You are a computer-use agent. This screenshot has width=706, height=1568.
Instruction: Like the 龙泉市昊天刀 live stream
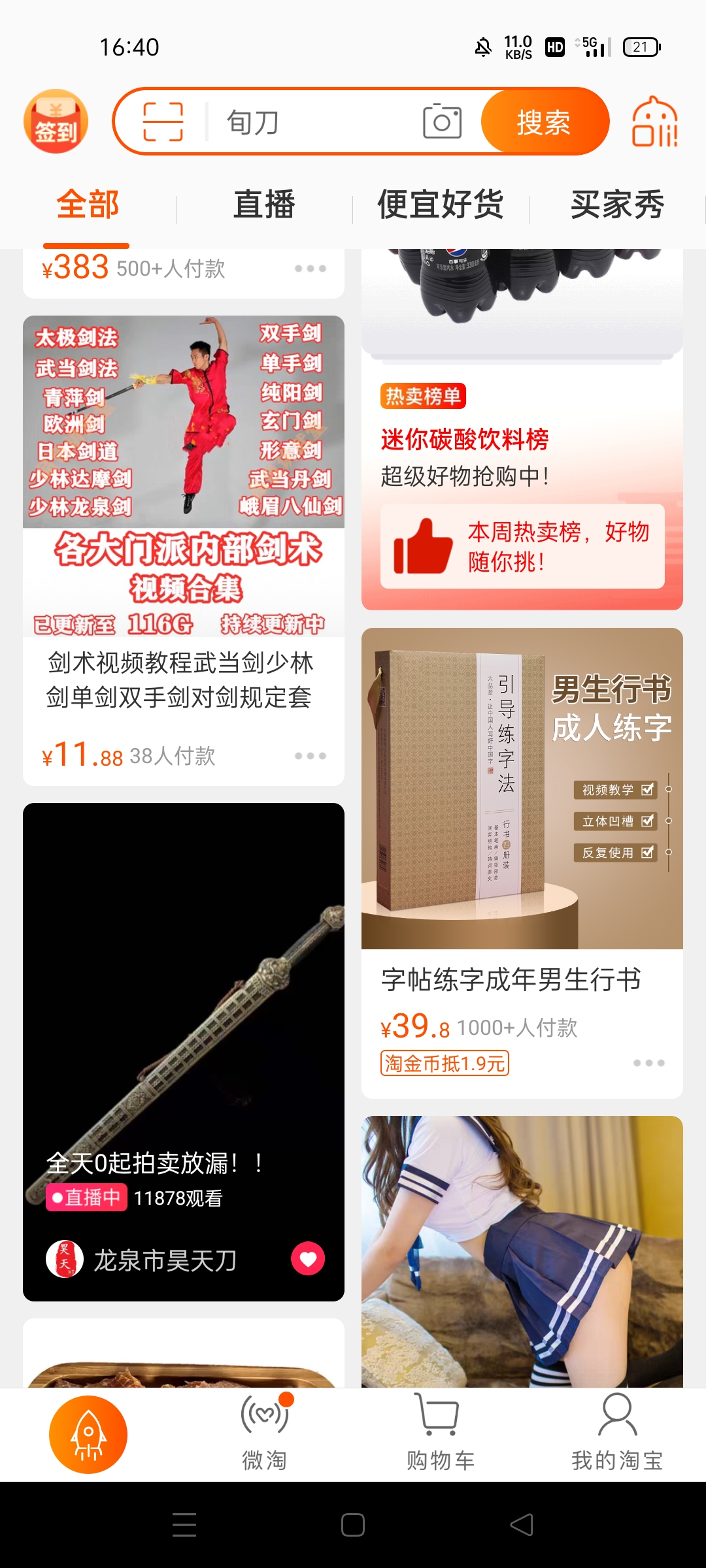pos(308,1258)
